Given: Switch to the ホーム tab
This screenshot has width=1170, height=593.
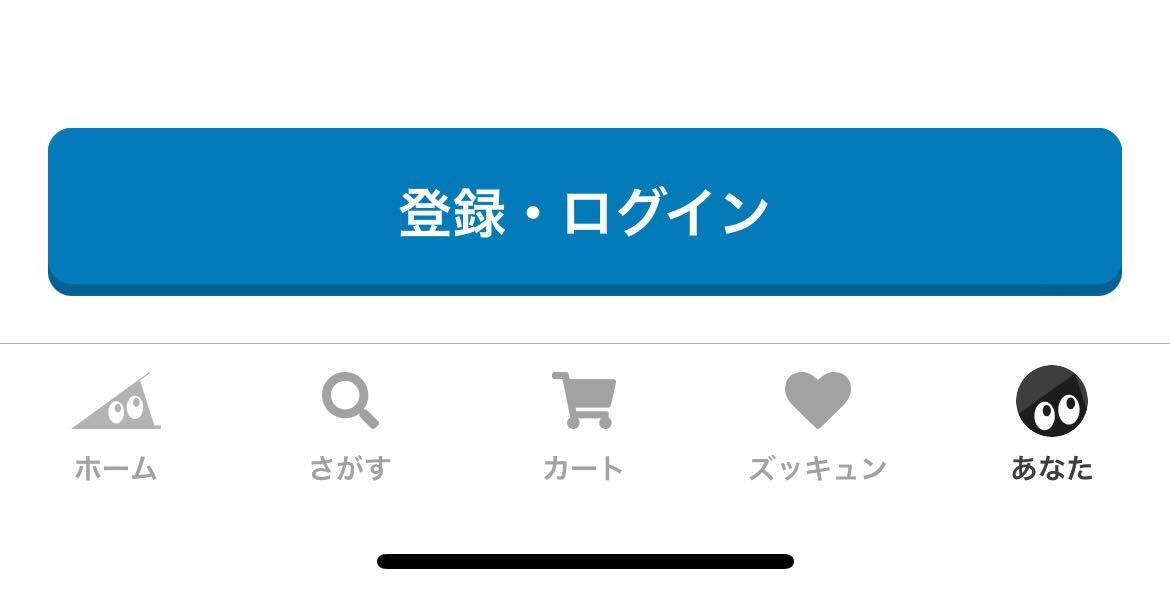Looking at the screenshot, I should tap(116, 424).
